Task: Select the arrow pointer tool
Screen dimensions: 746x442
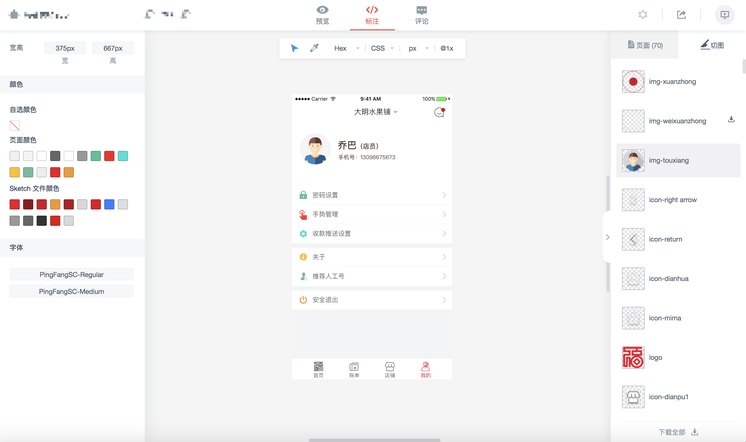Action: coord(294,48)
